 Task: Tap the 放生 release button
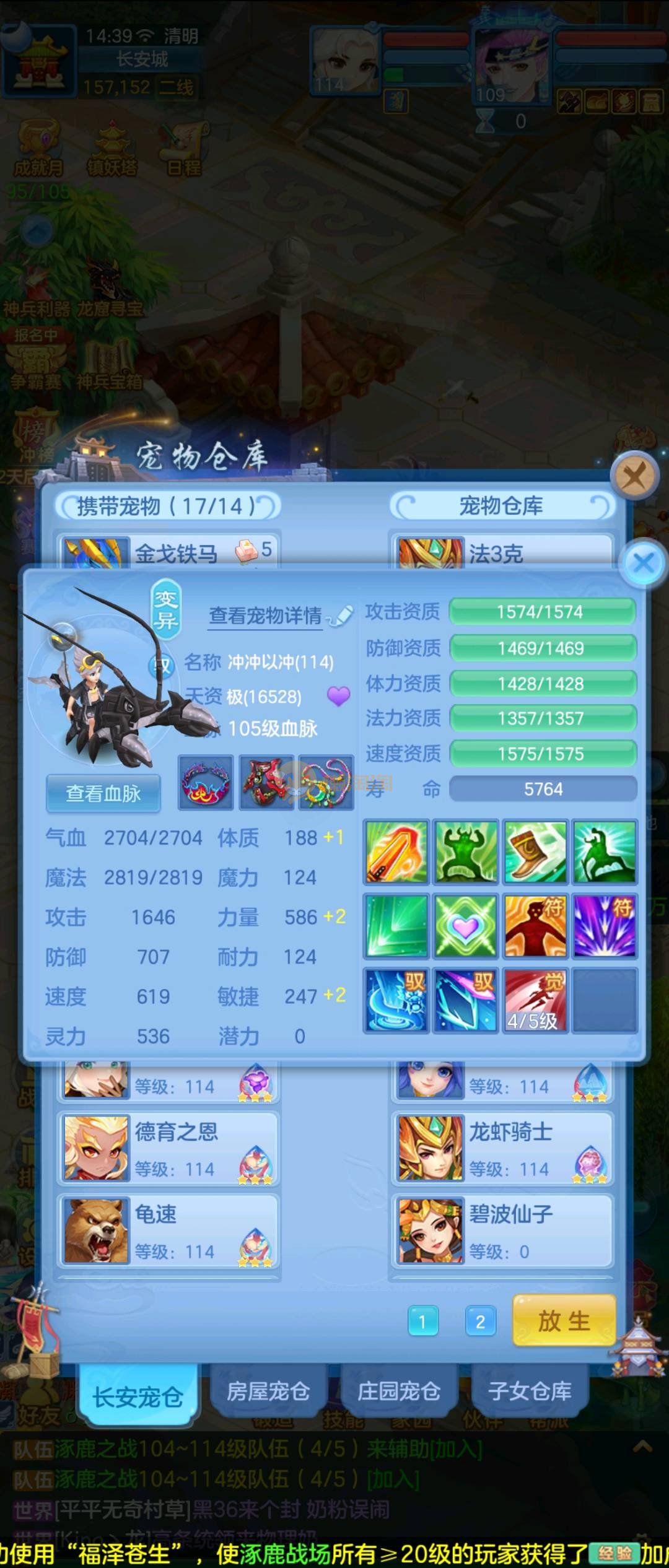point(564,1321)
